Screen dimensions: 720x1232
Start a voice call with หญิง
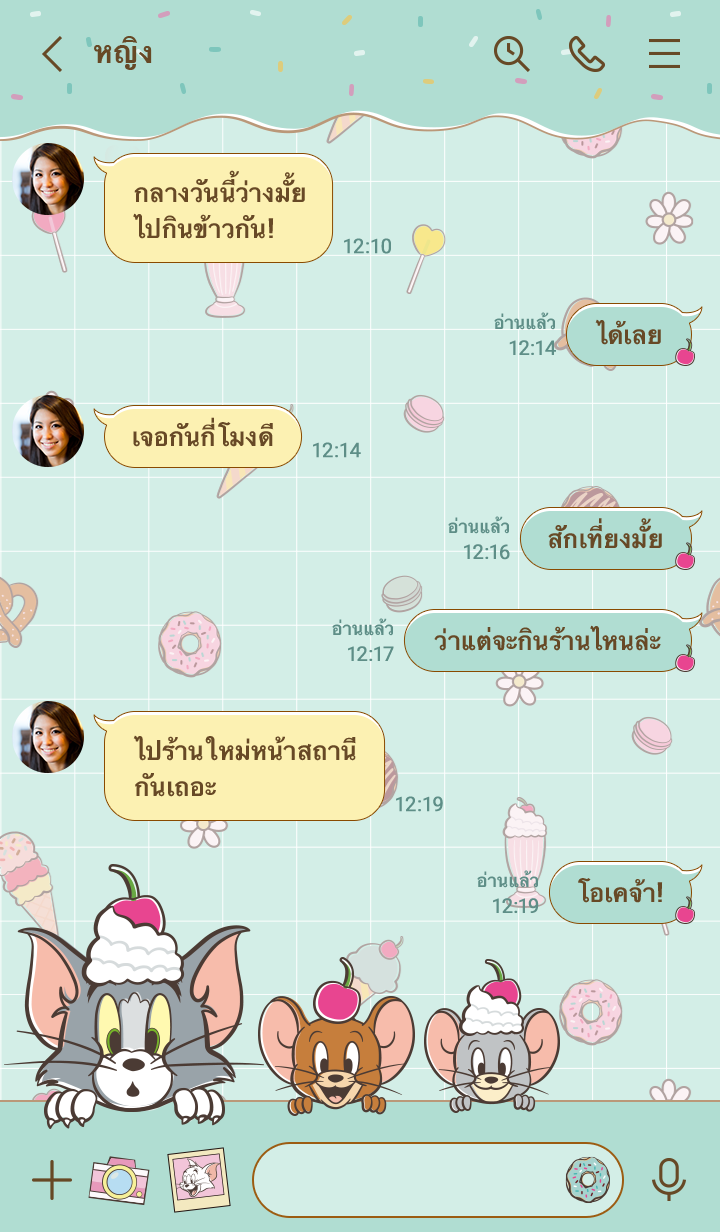coord(587,53)
